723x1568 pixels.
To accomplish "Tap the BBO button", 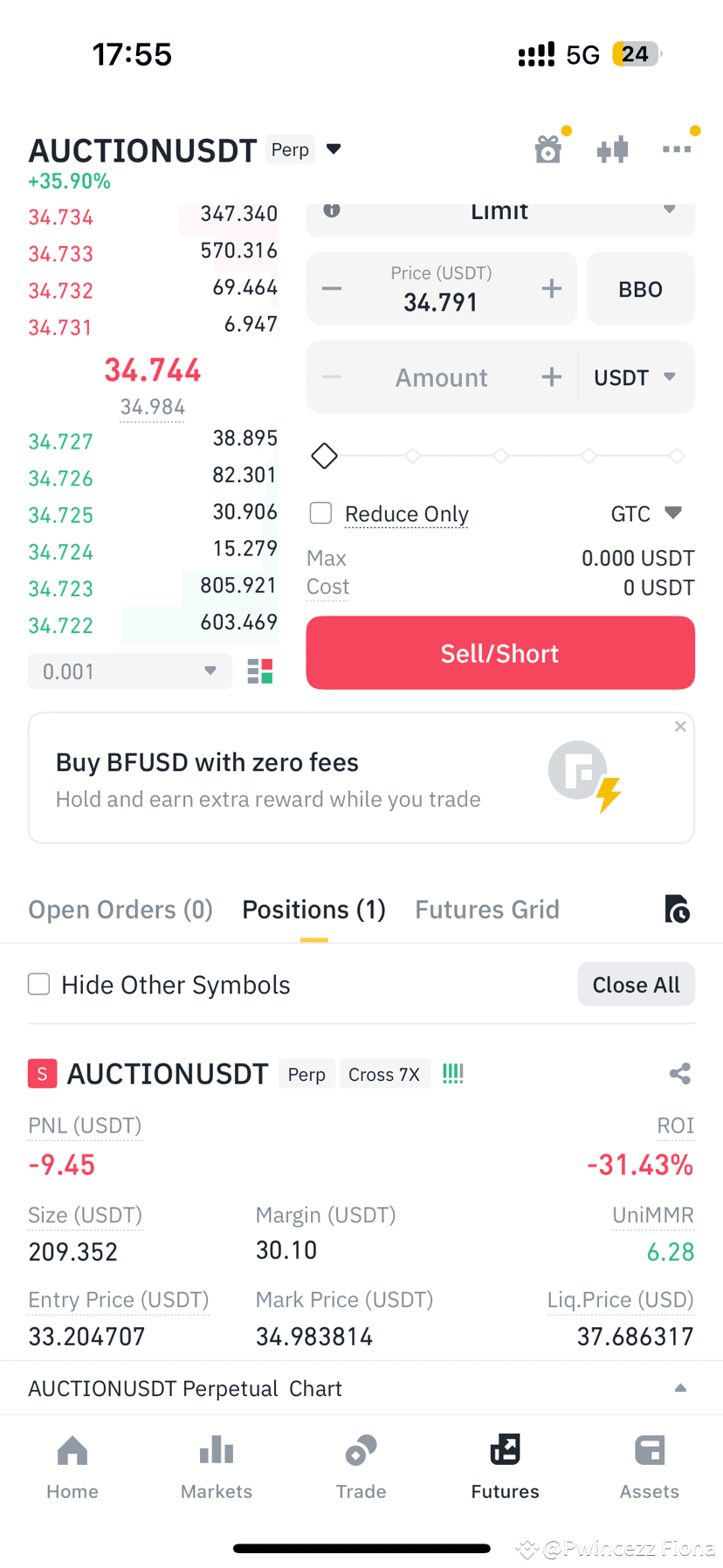I will [640, 289].
